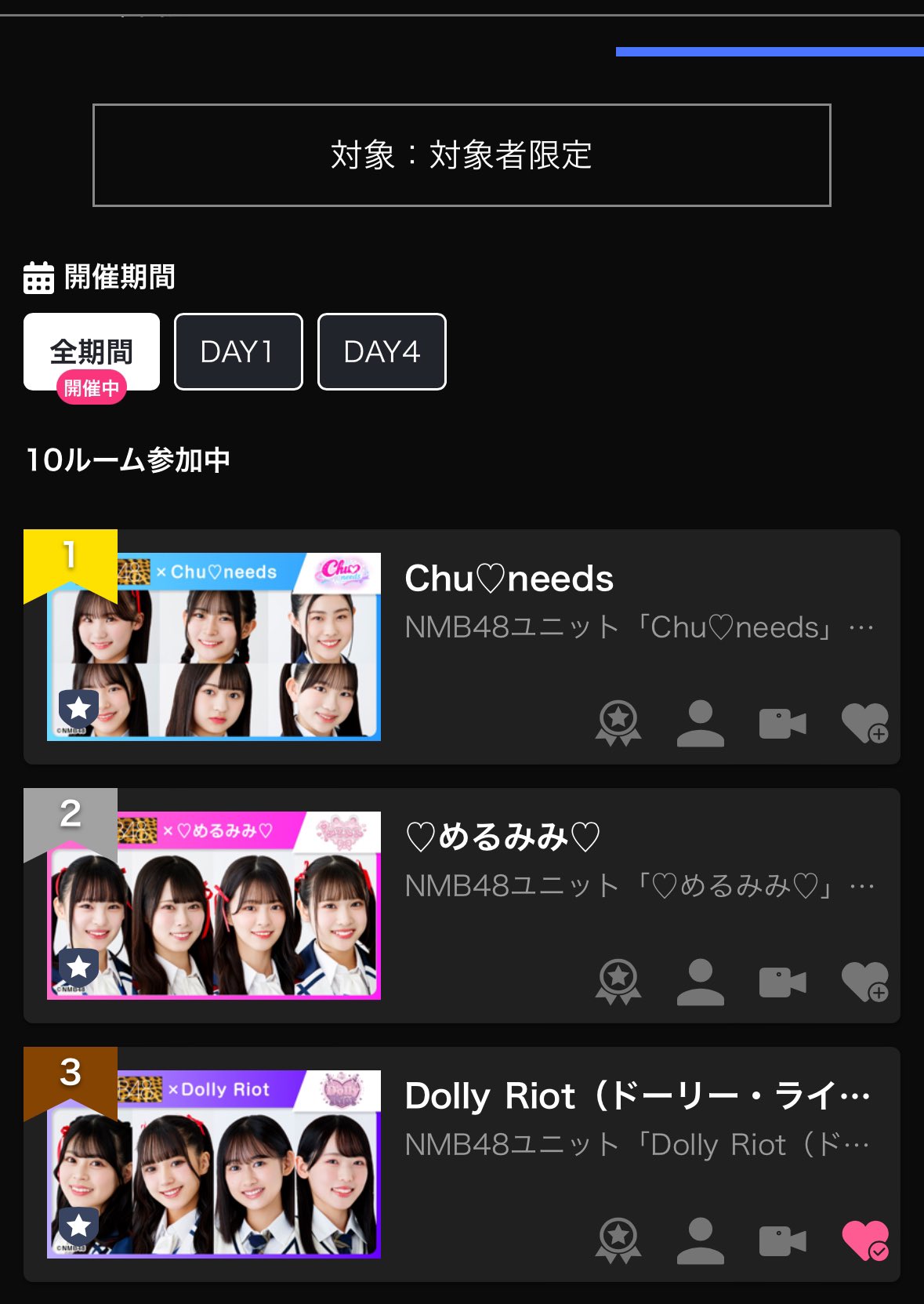View ♡めるみみ♡ ranking badge icon
This screenshot has width=924, height=1304.
pos(618,982)
